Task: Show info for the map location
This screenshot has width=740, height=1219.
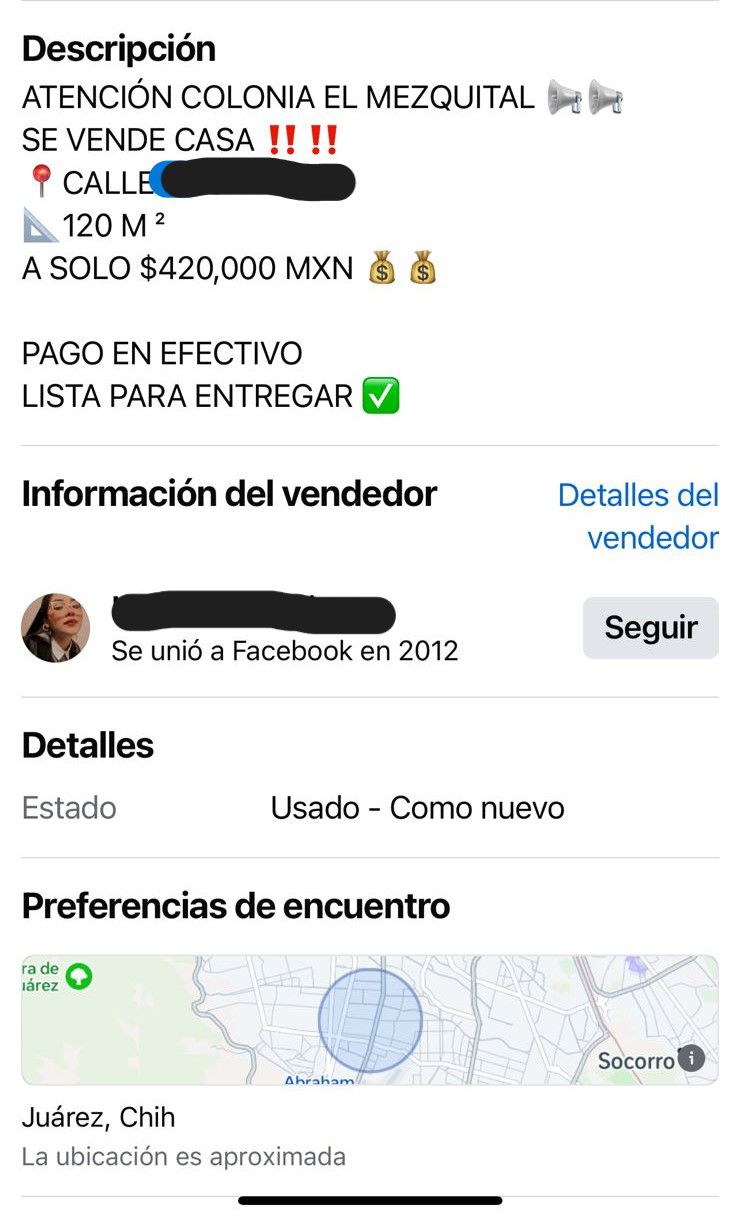Action: point(691,1058)
